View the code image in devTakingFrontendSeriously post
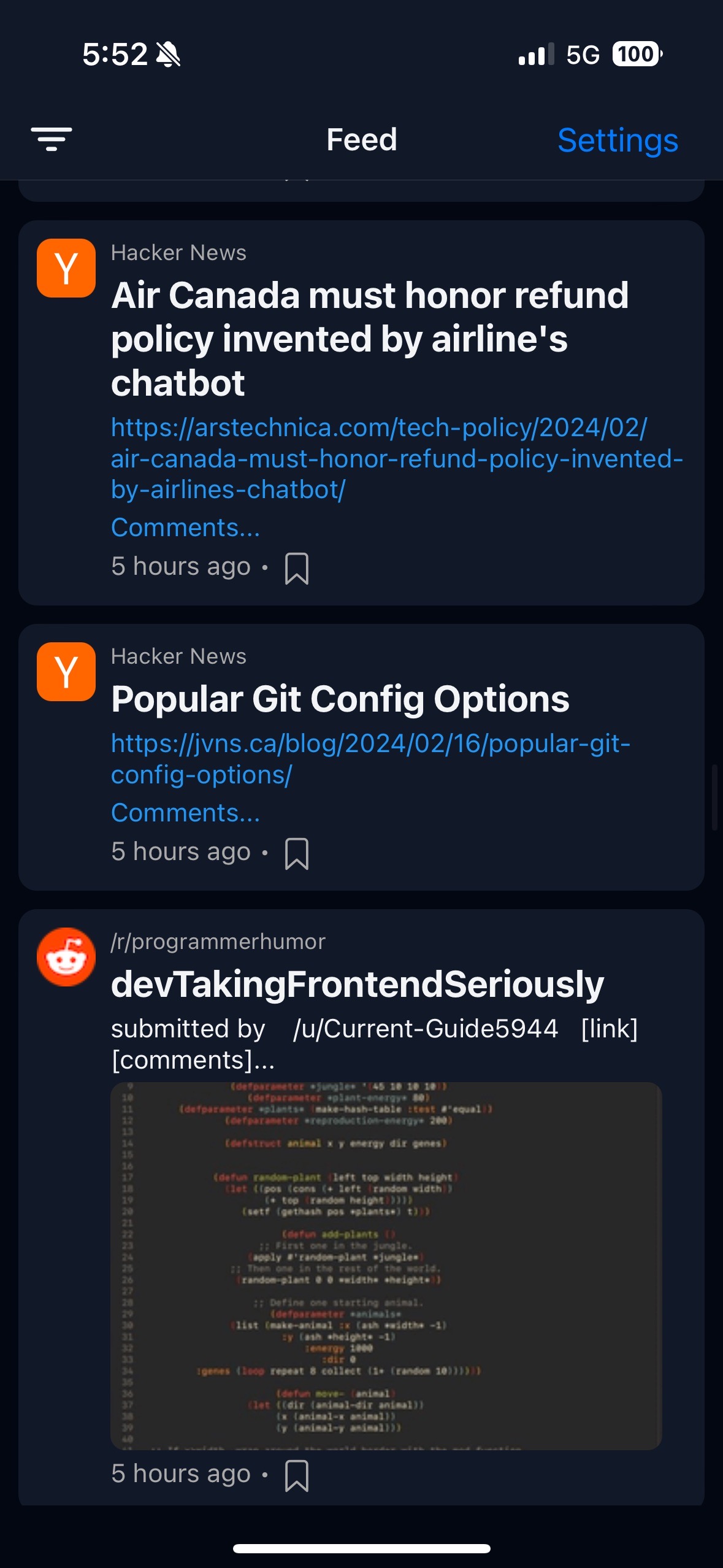 point(386,1266)
